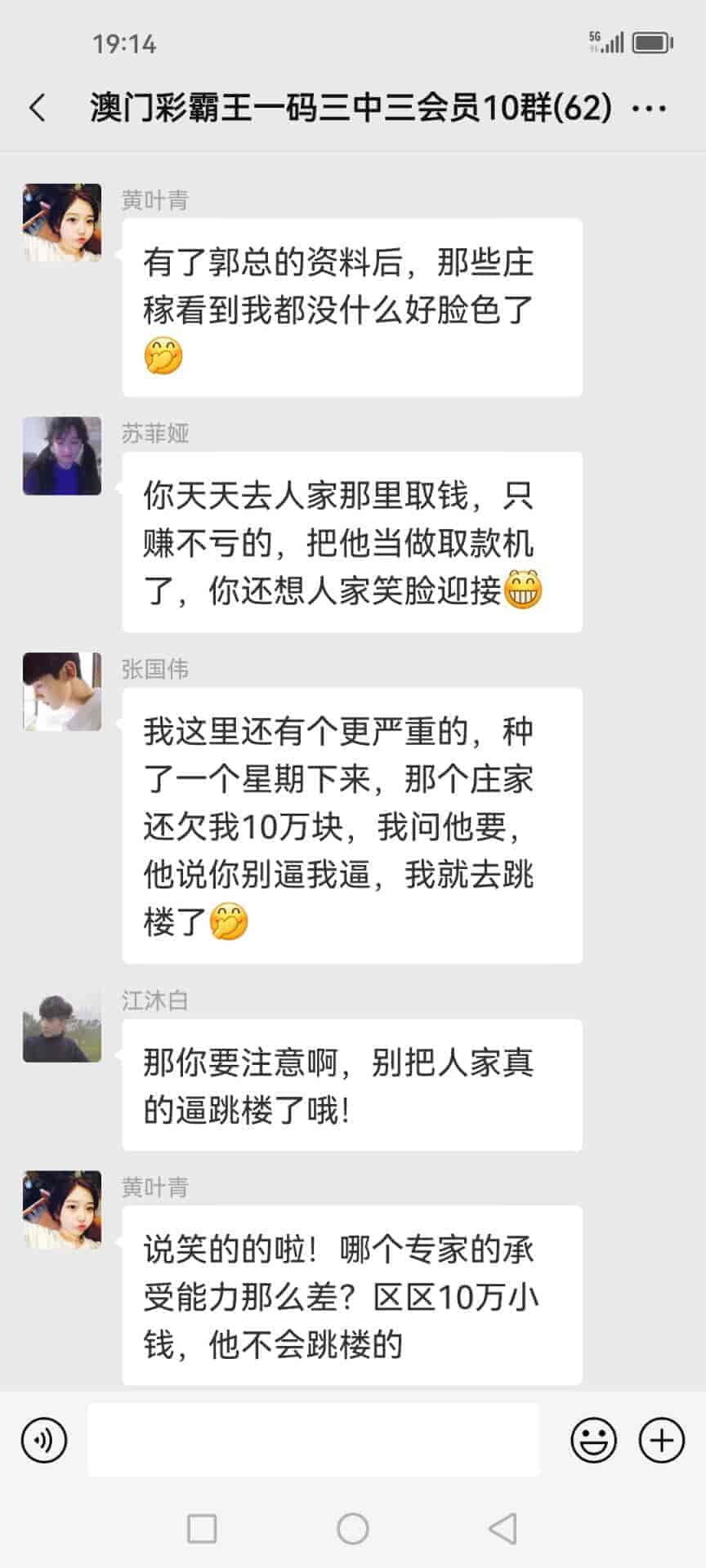Go back from the group chat

tap(38, 108)
